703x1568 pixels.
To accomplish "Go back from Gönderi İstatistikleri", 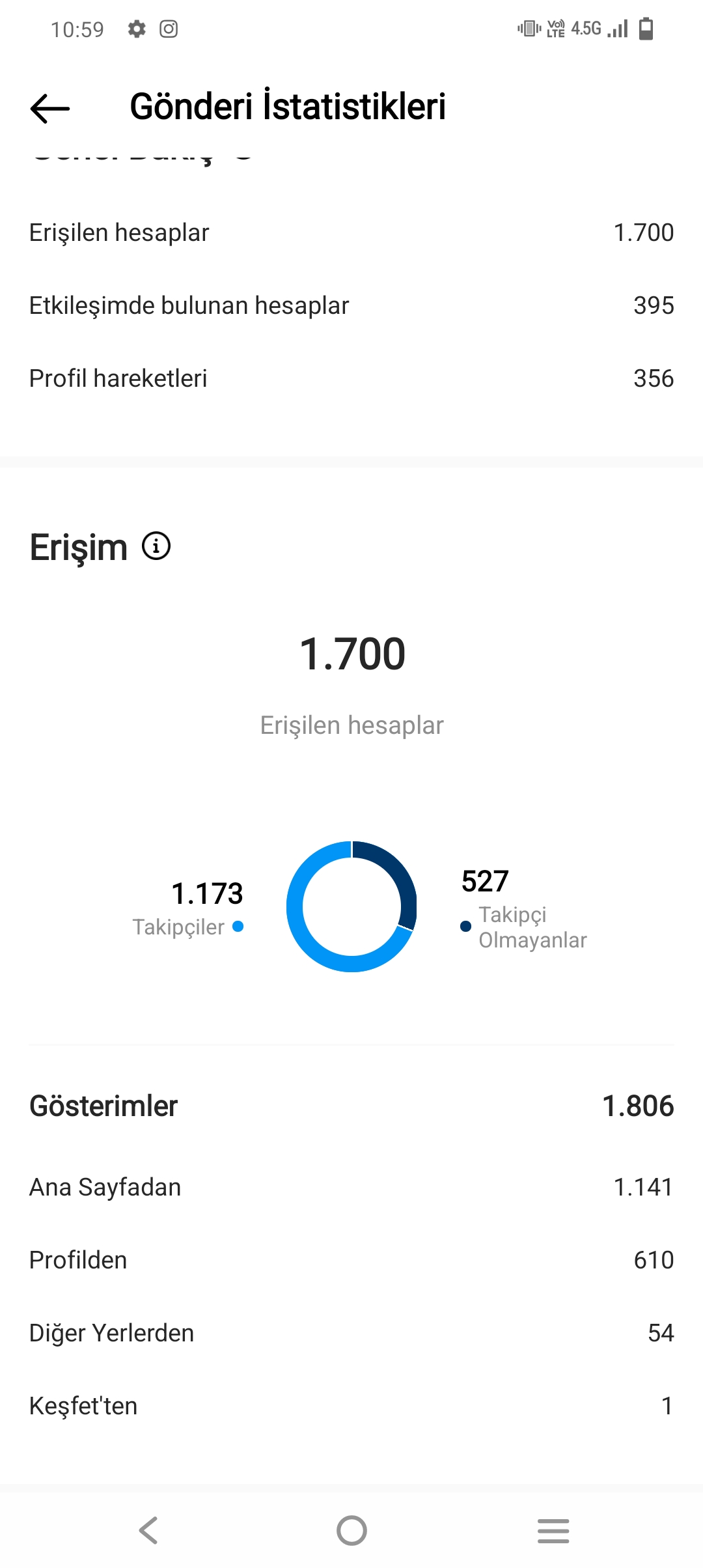I will point(50,108).
